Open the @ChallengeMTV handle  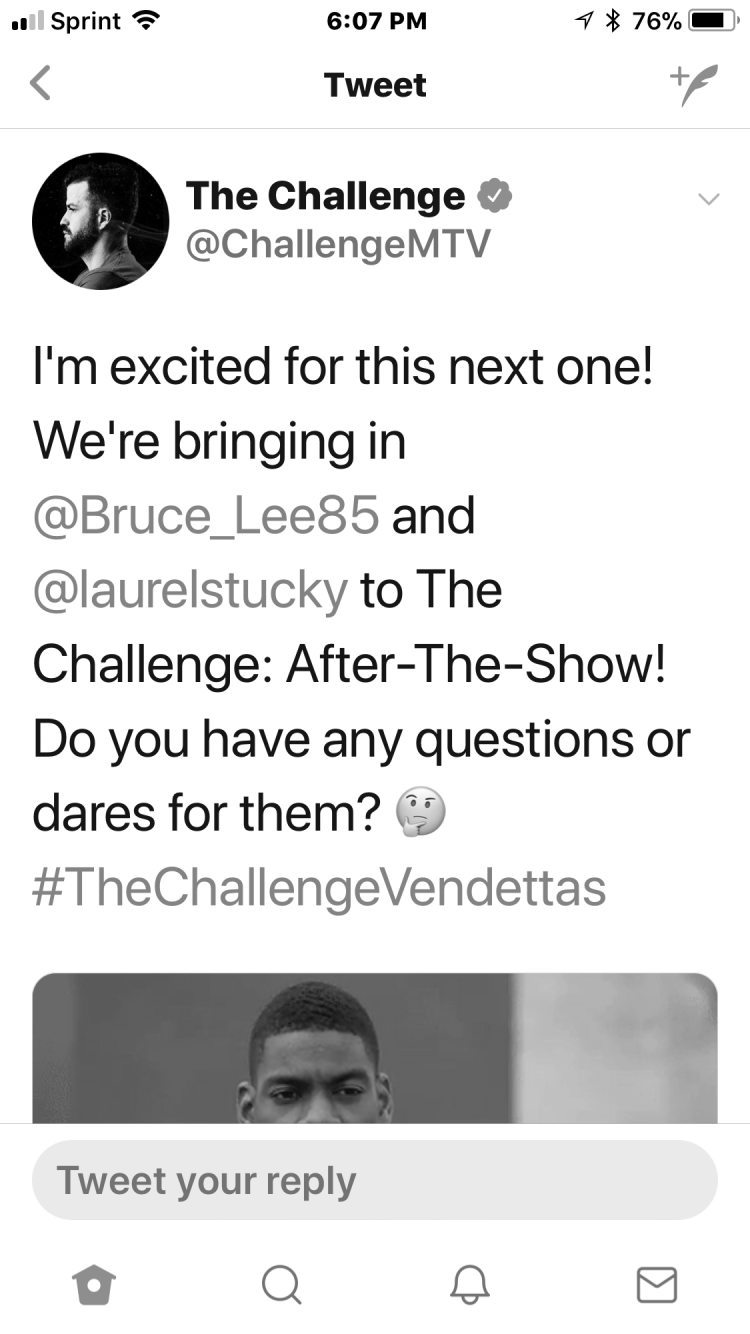click(337, 243)
